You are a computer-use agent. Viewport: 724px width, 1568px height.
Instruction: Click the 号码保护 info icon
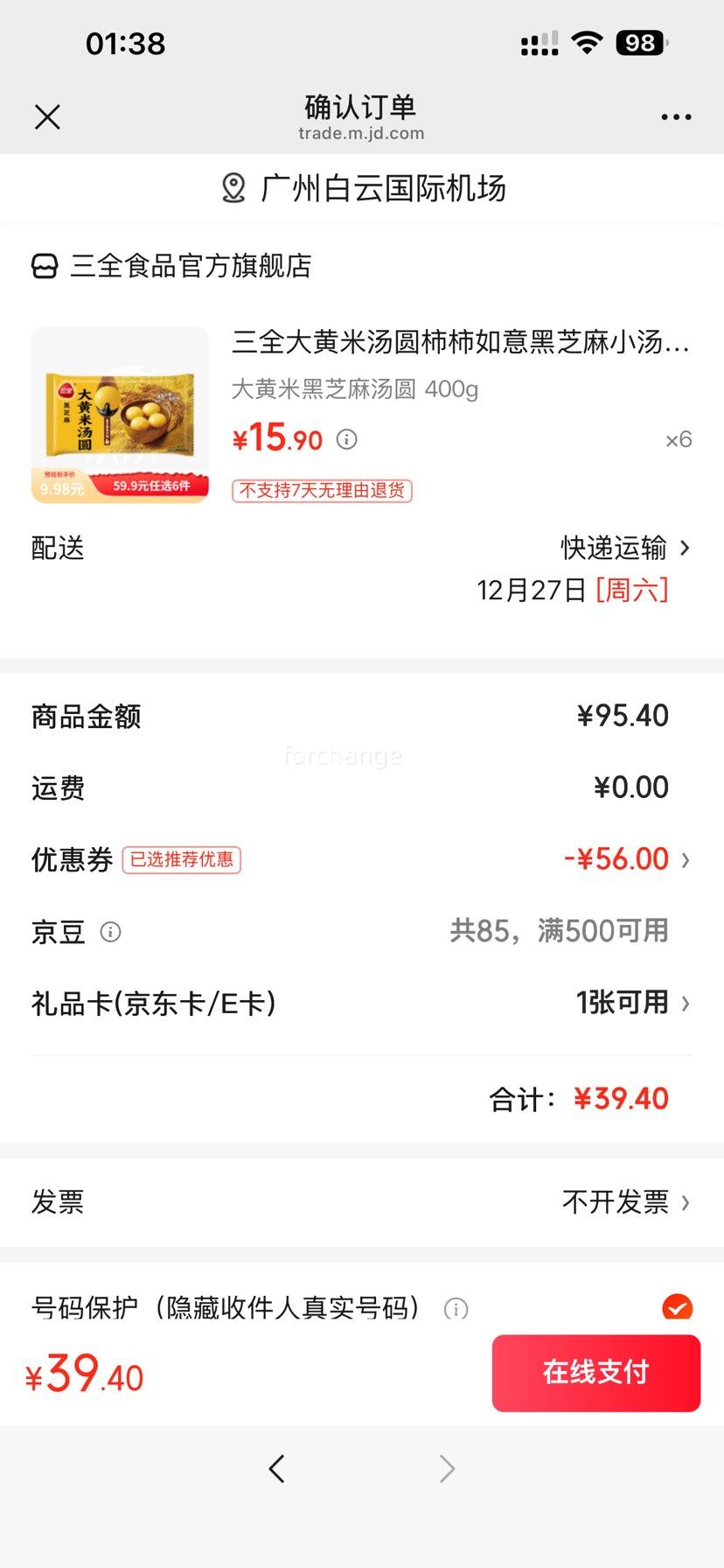[x=455, y=1309]
